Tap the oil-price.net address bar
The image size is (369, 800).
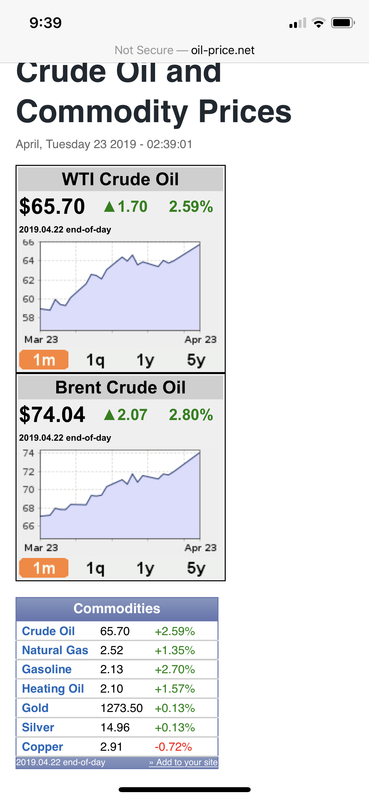[184, 50]
